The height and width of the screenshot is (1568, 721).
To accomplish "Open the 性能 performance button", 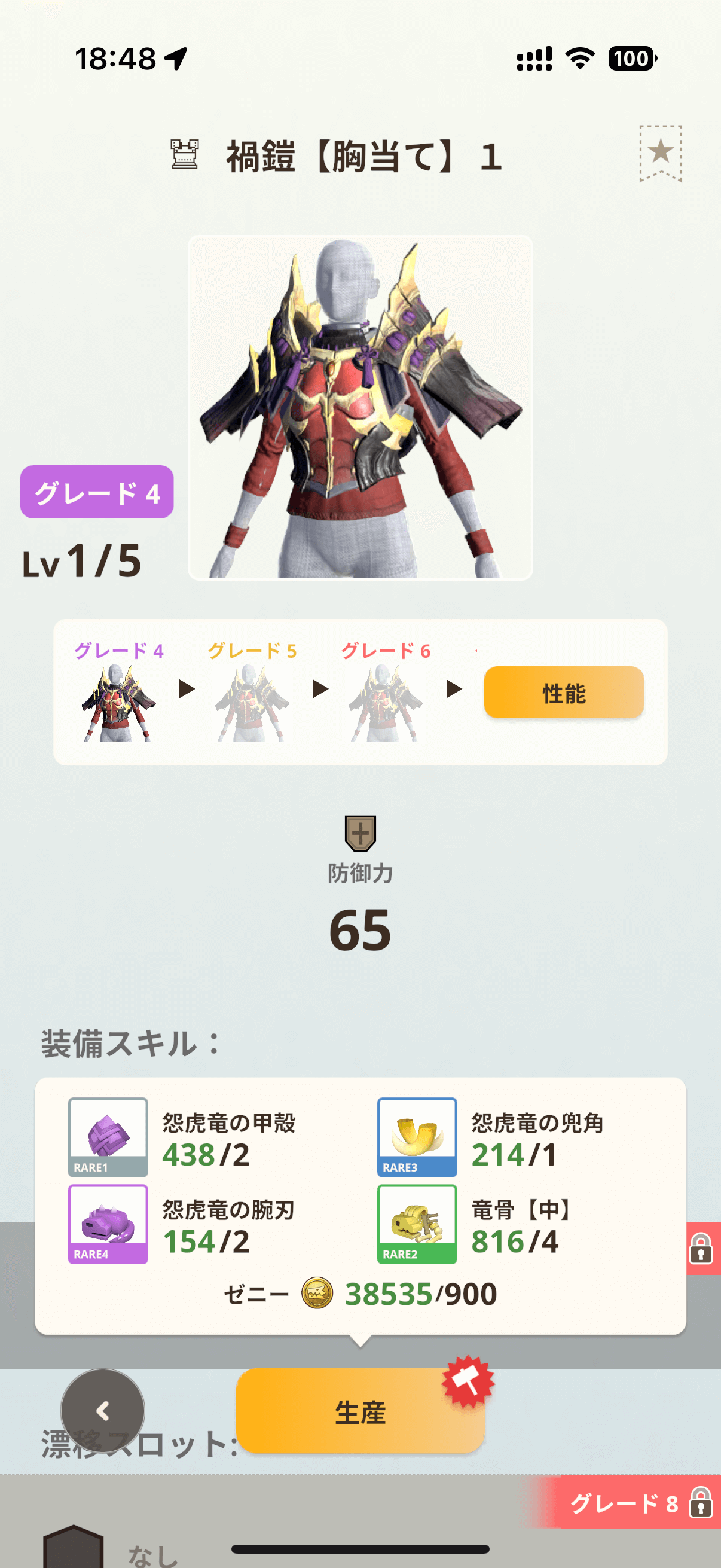I will point(563,693).
